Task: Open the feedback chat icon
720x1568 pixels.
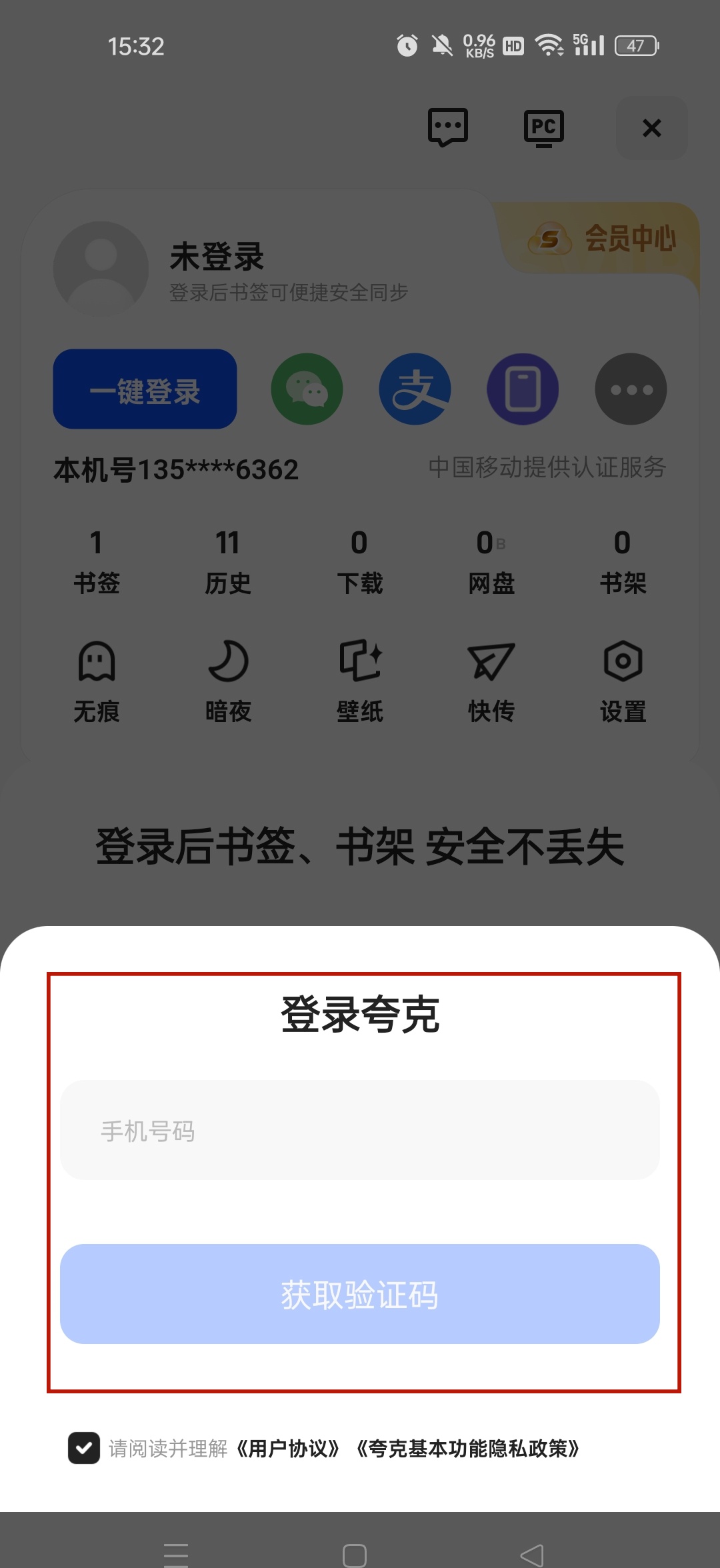Action: (448, 127)
